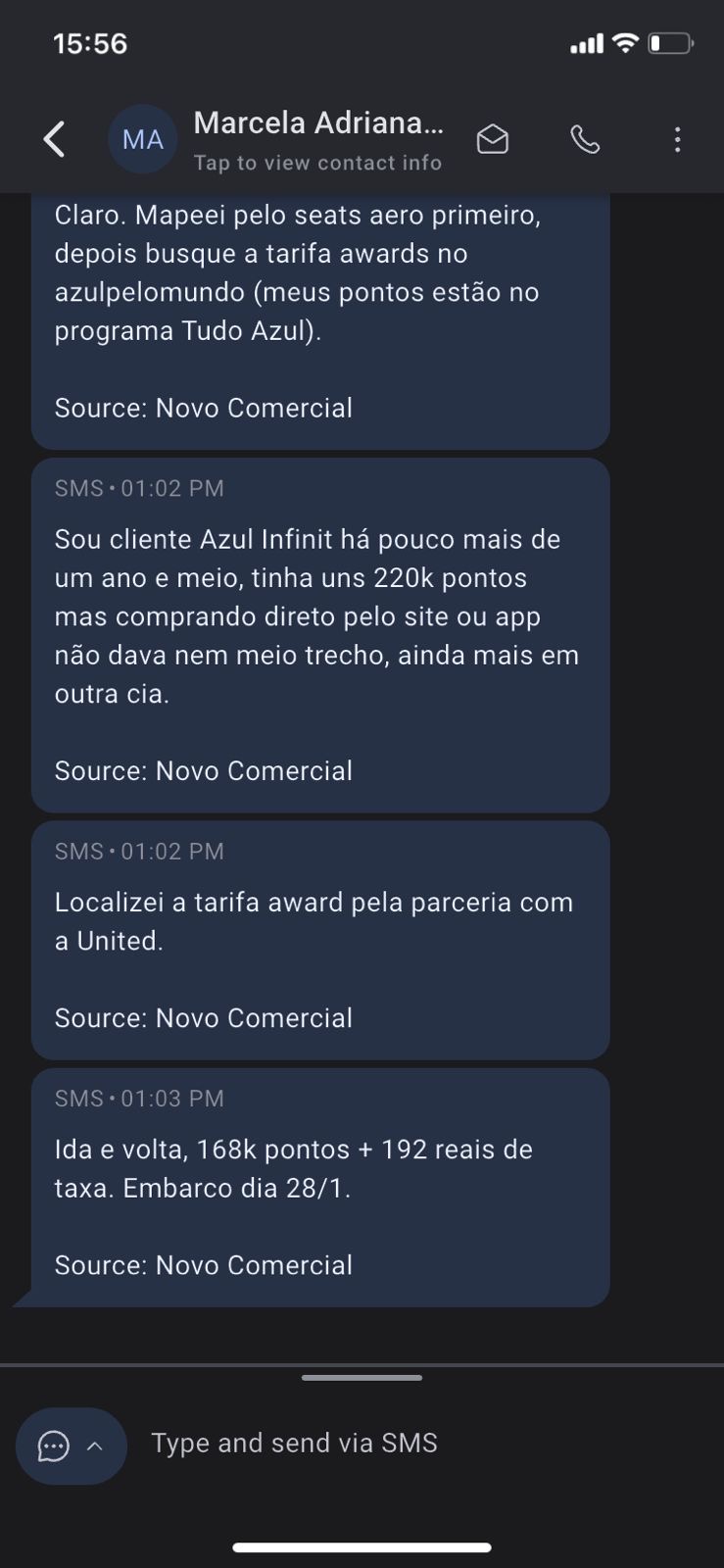Tap the battery indicator in the status bar
The image size is (724, 1568).
pos(670,43)
